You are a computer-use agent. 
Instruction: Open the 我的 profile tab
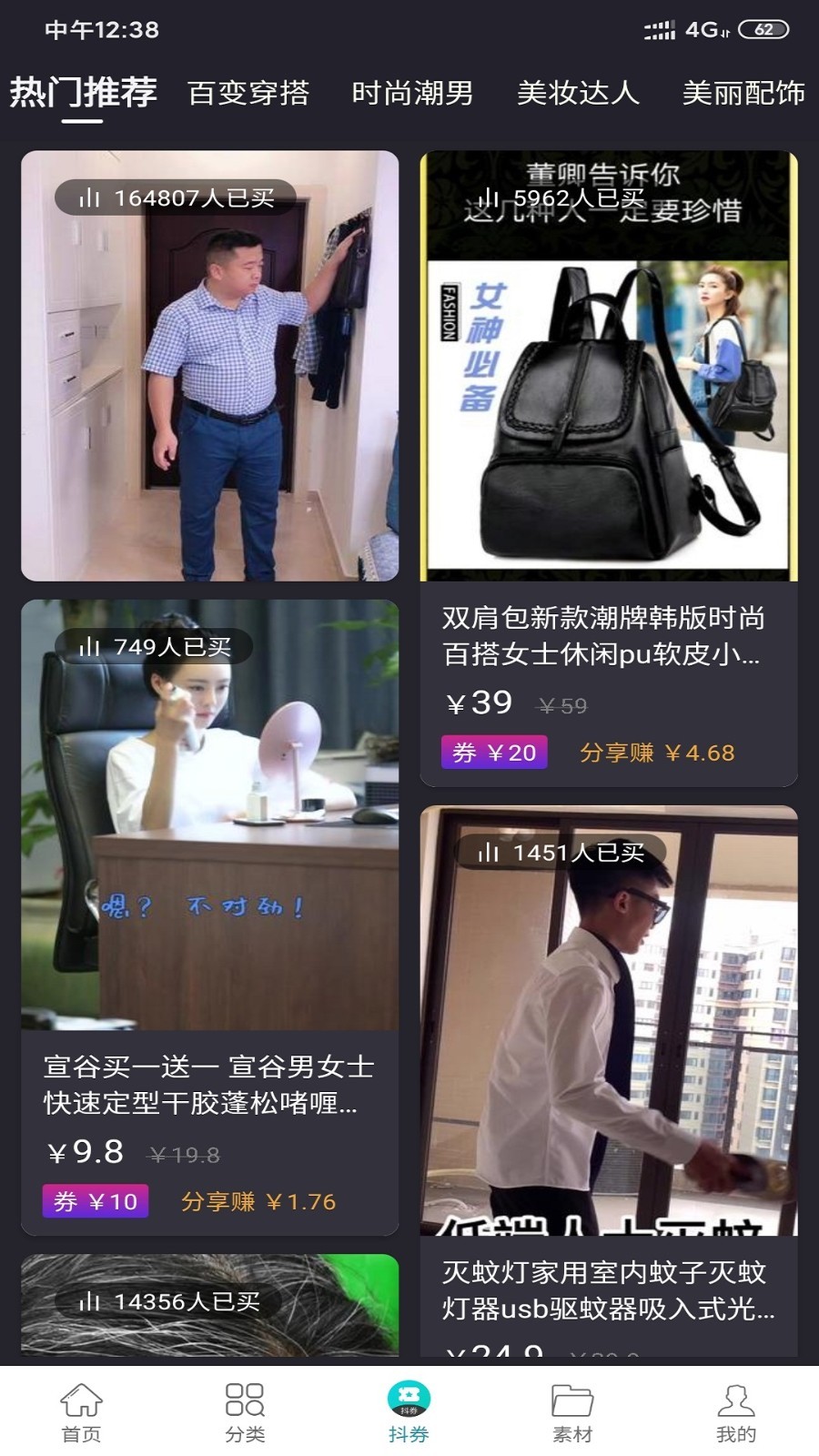[735, 1412]
